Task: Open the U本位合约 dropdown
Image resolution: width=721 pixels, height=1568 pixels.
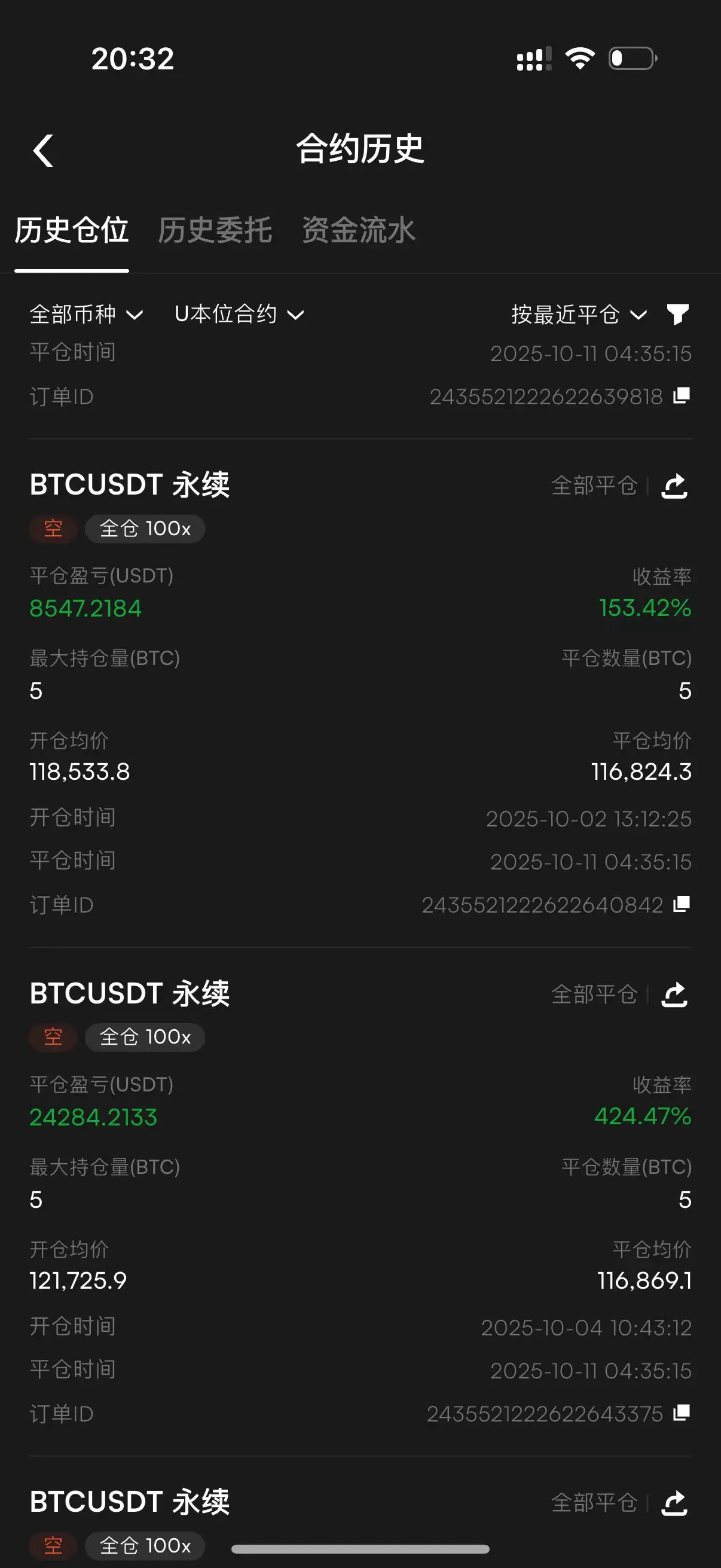Action: coord(239,315)
